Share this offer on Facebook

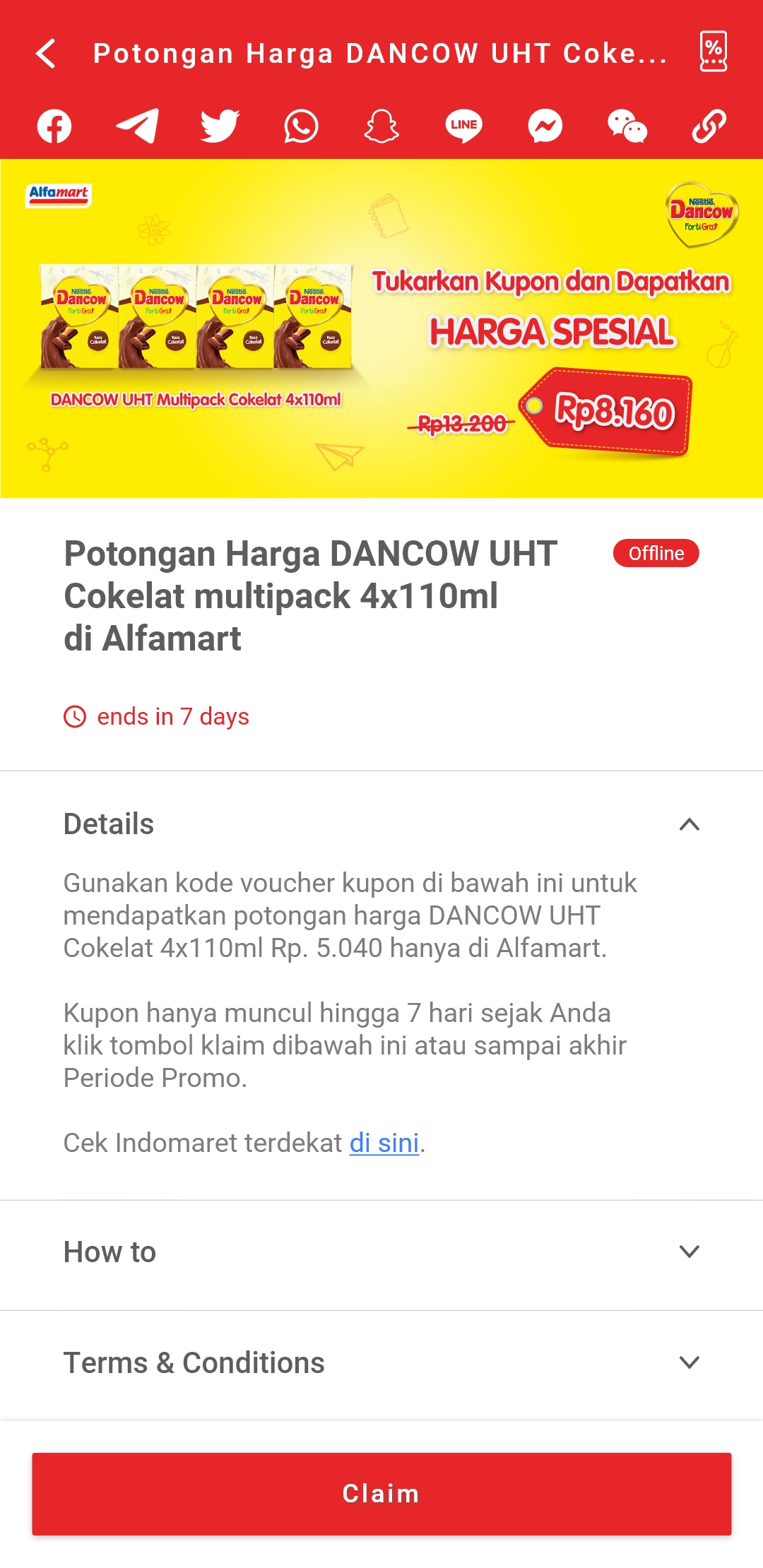(x=54, y=126)
